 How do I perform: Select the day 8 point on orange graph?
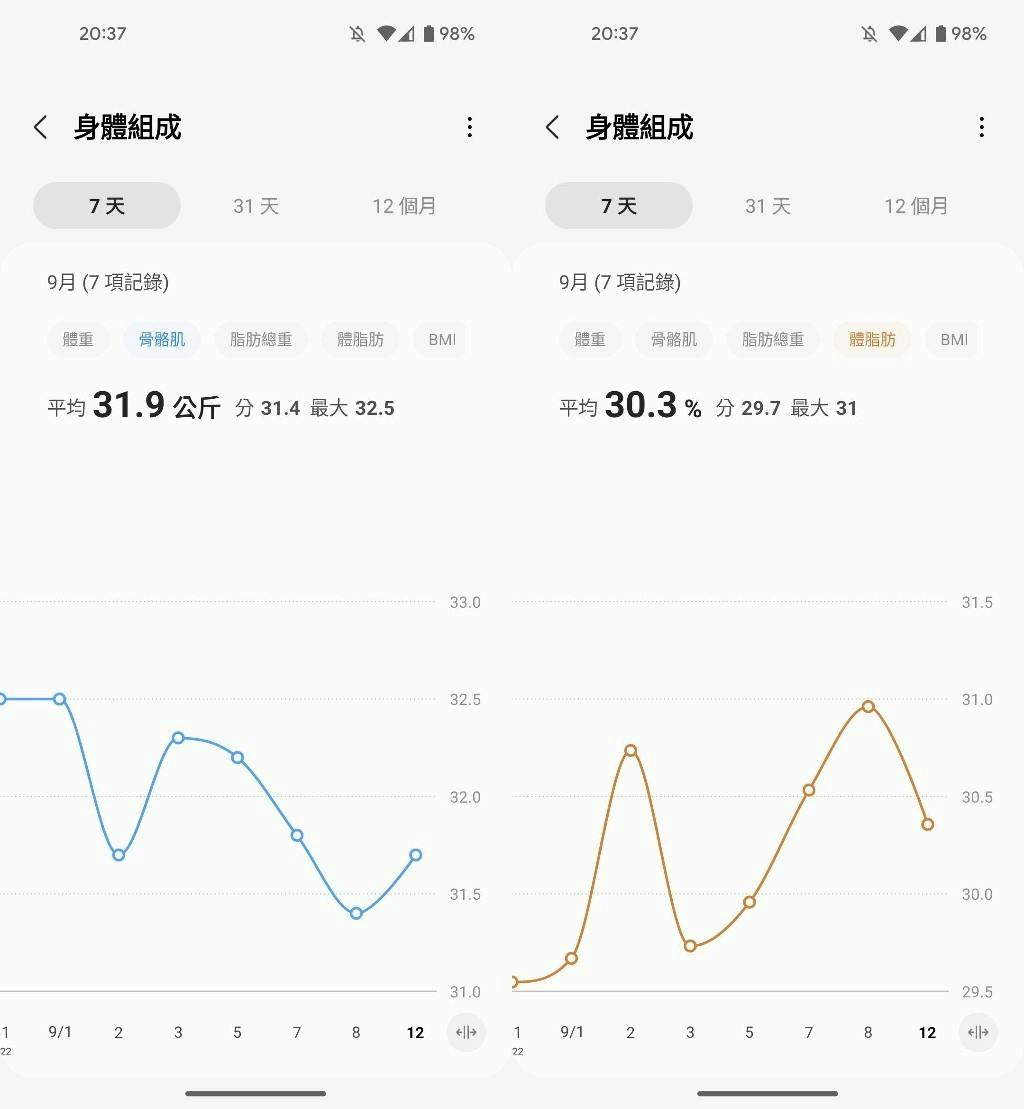tap(868, 706)
